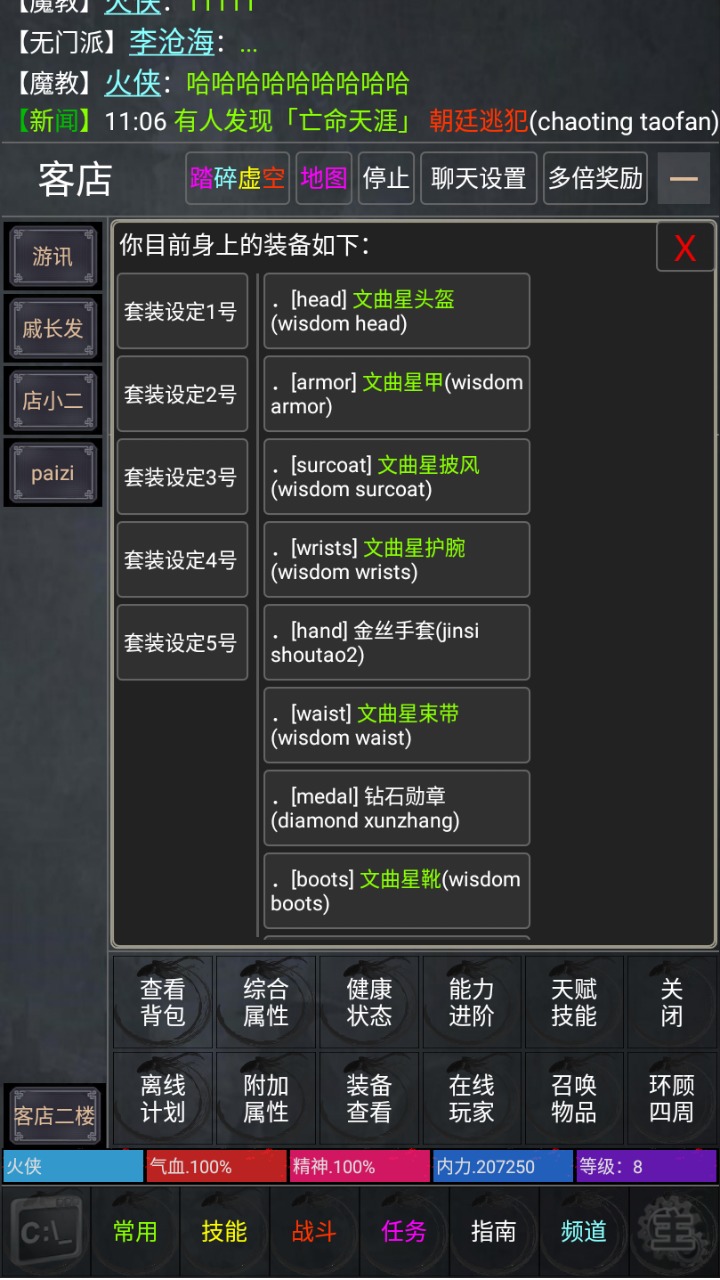The width and height of the screenshot is (720, 1280).
Task: Click the royal seal emblem icon bottom right
Action: (x=681, y=1232)
